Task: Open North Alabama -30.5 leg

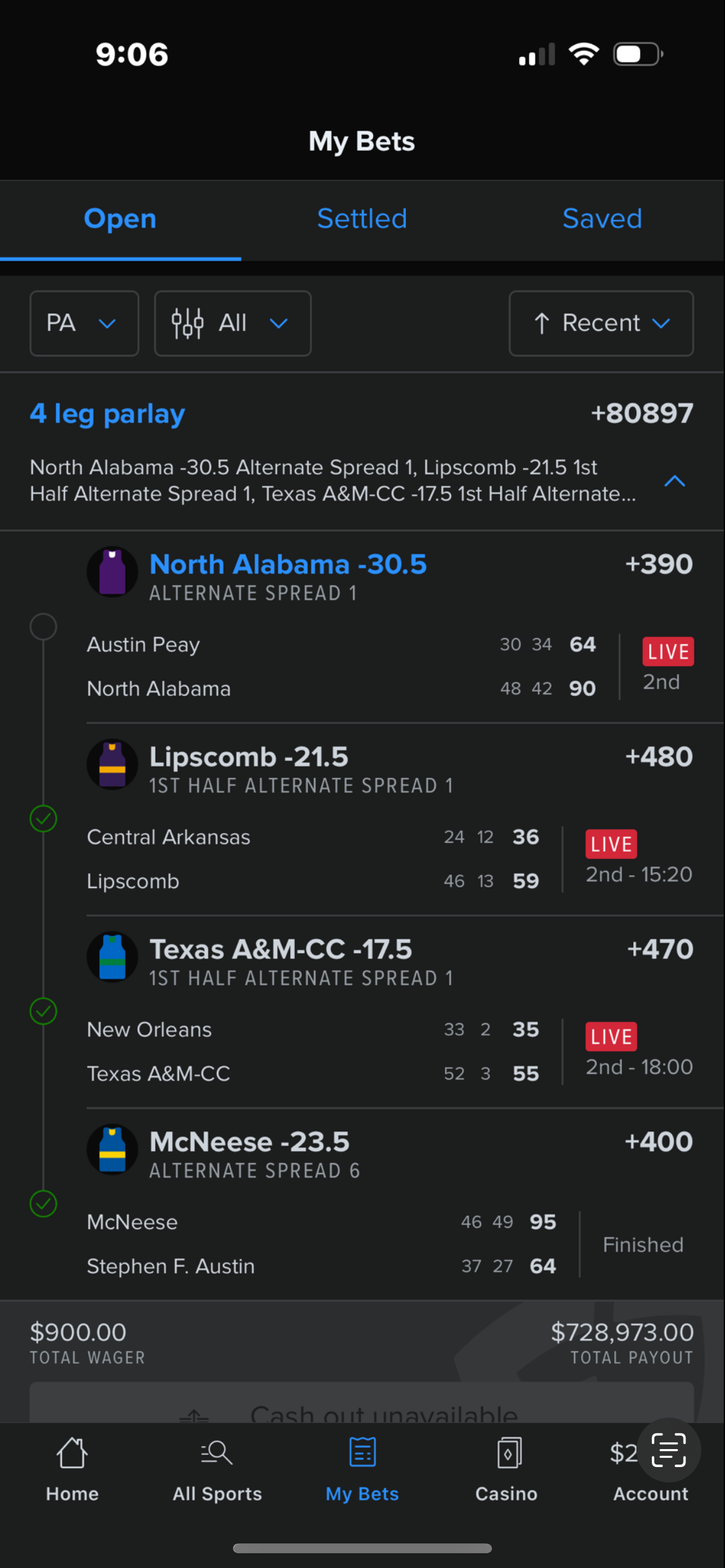Action: coord(288,565)
